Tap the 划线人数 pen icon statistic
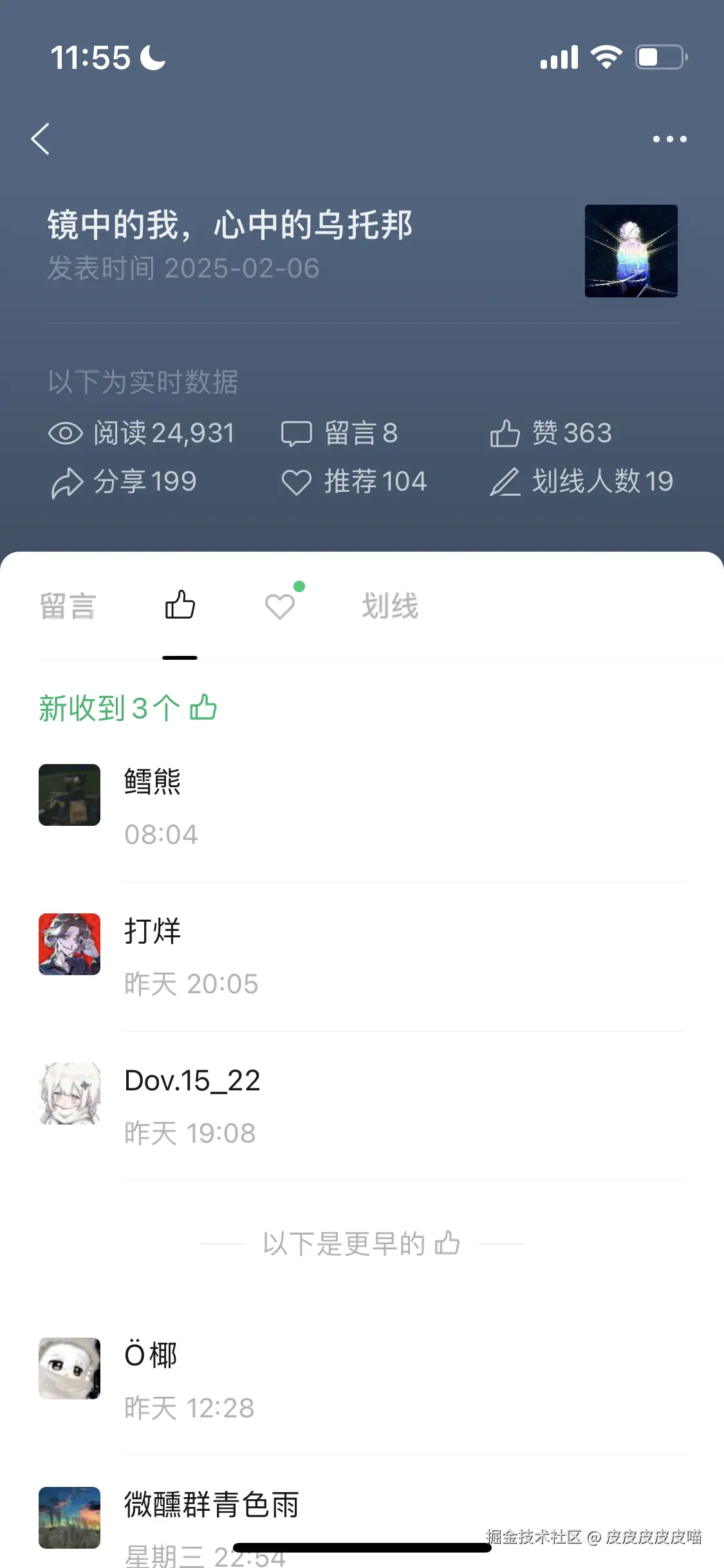The height and width of the screenshot is (1568, 724). pos(506,481)
